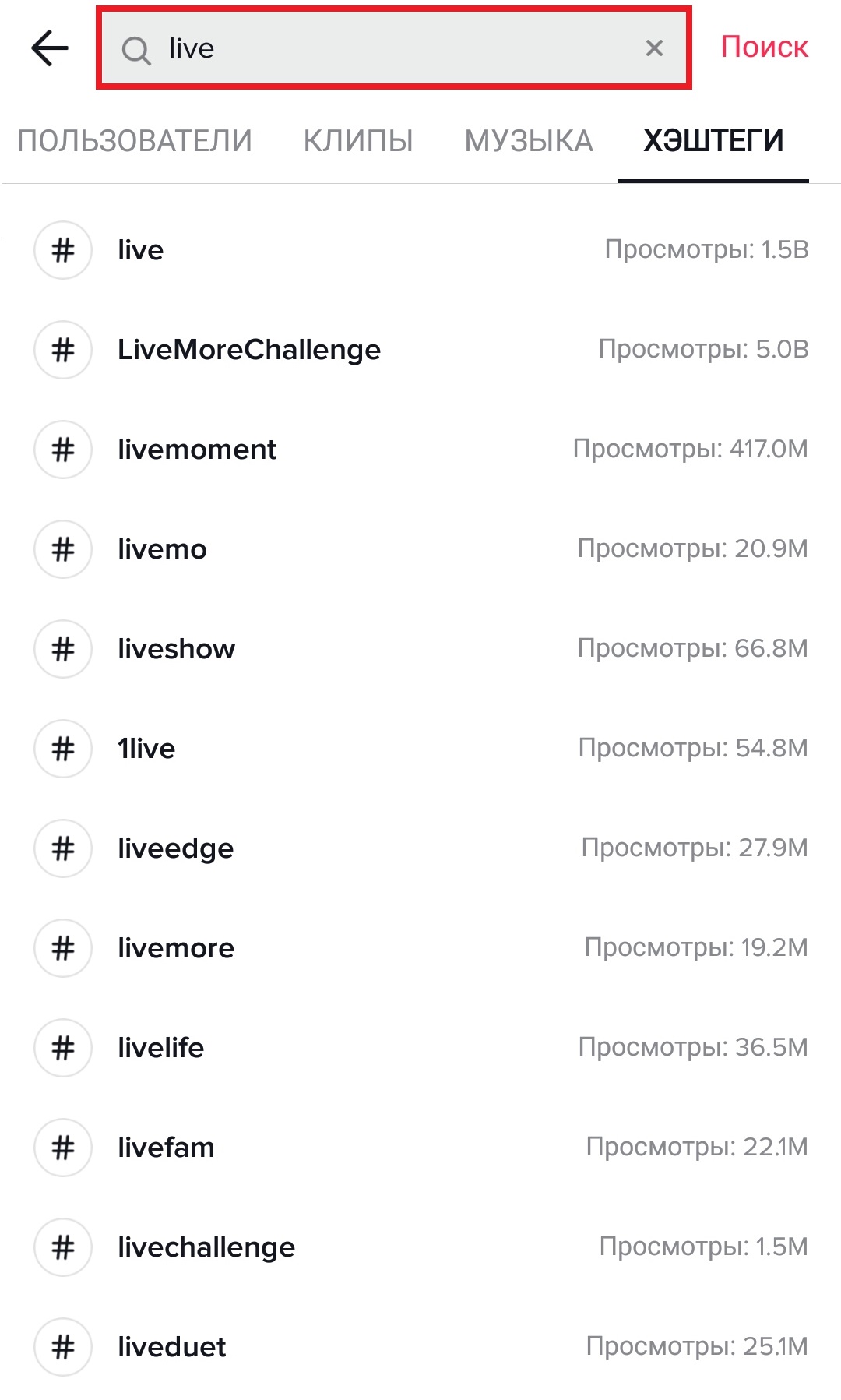Go back using the arrow icon
The width and height of the screenshot is (841, 1400).
pyautogui.click(x=50, y=48)
